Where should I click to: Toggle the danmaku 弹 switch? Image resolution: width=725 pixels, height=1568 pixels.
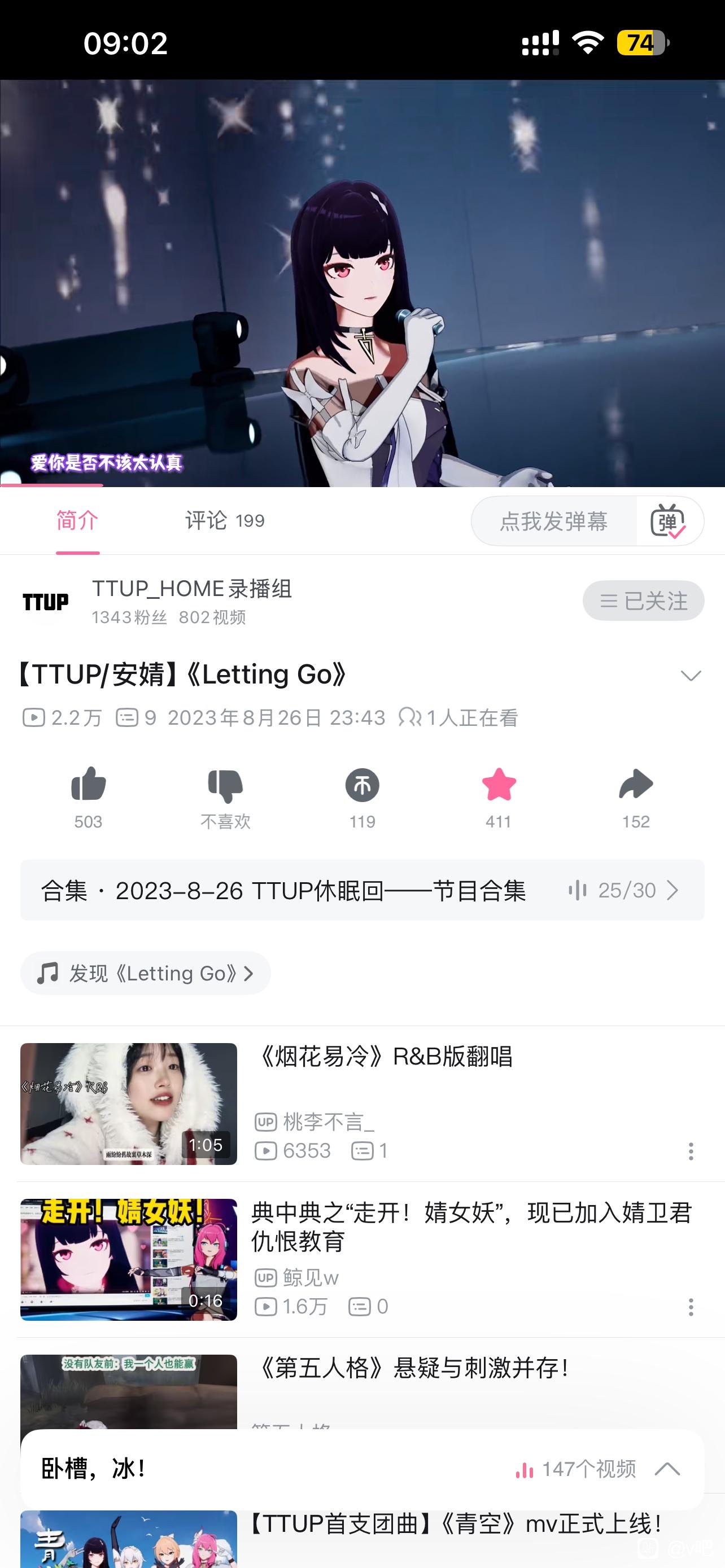pyautogui.click(x=669, y=521)
